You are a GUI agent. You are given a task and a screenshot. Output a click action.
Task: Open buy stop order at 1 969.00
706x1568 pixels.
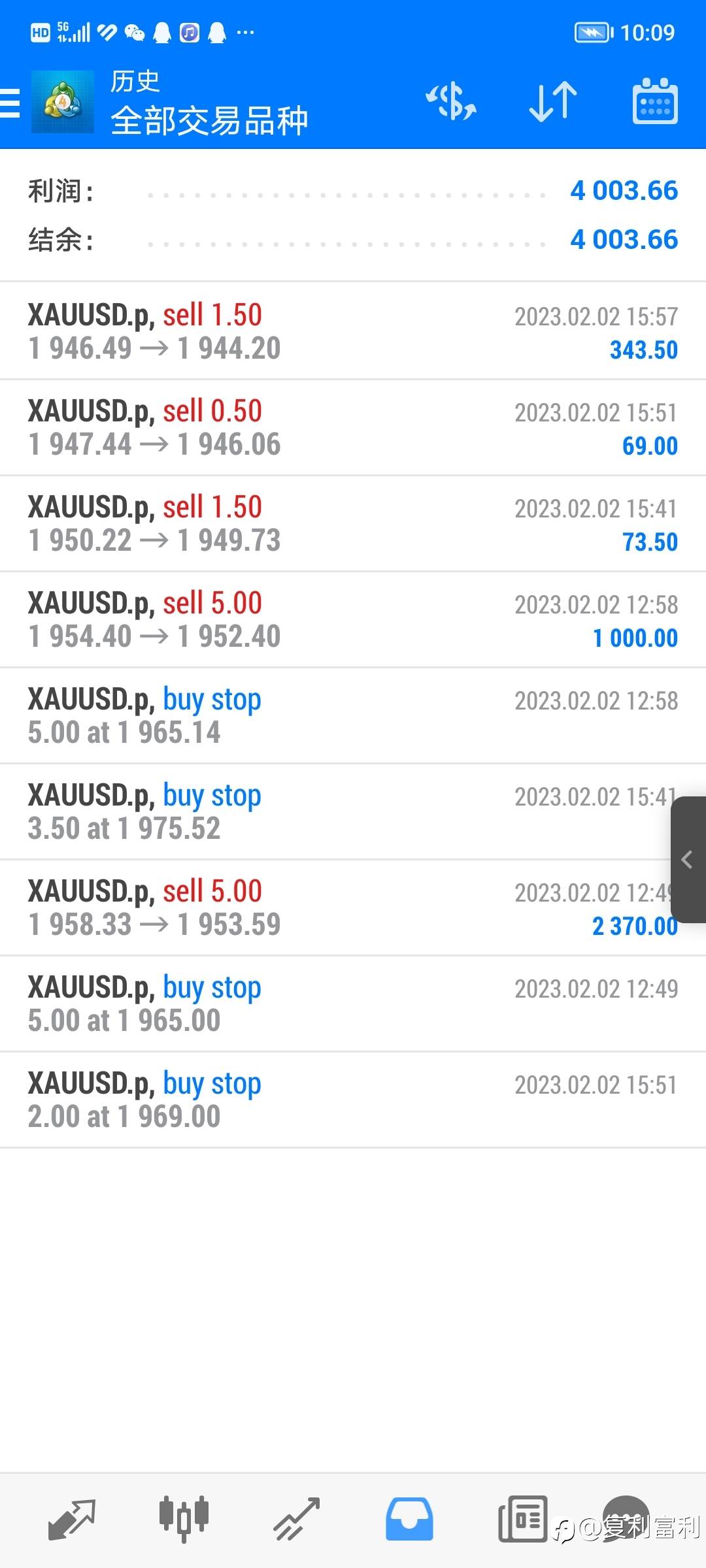353,1100
